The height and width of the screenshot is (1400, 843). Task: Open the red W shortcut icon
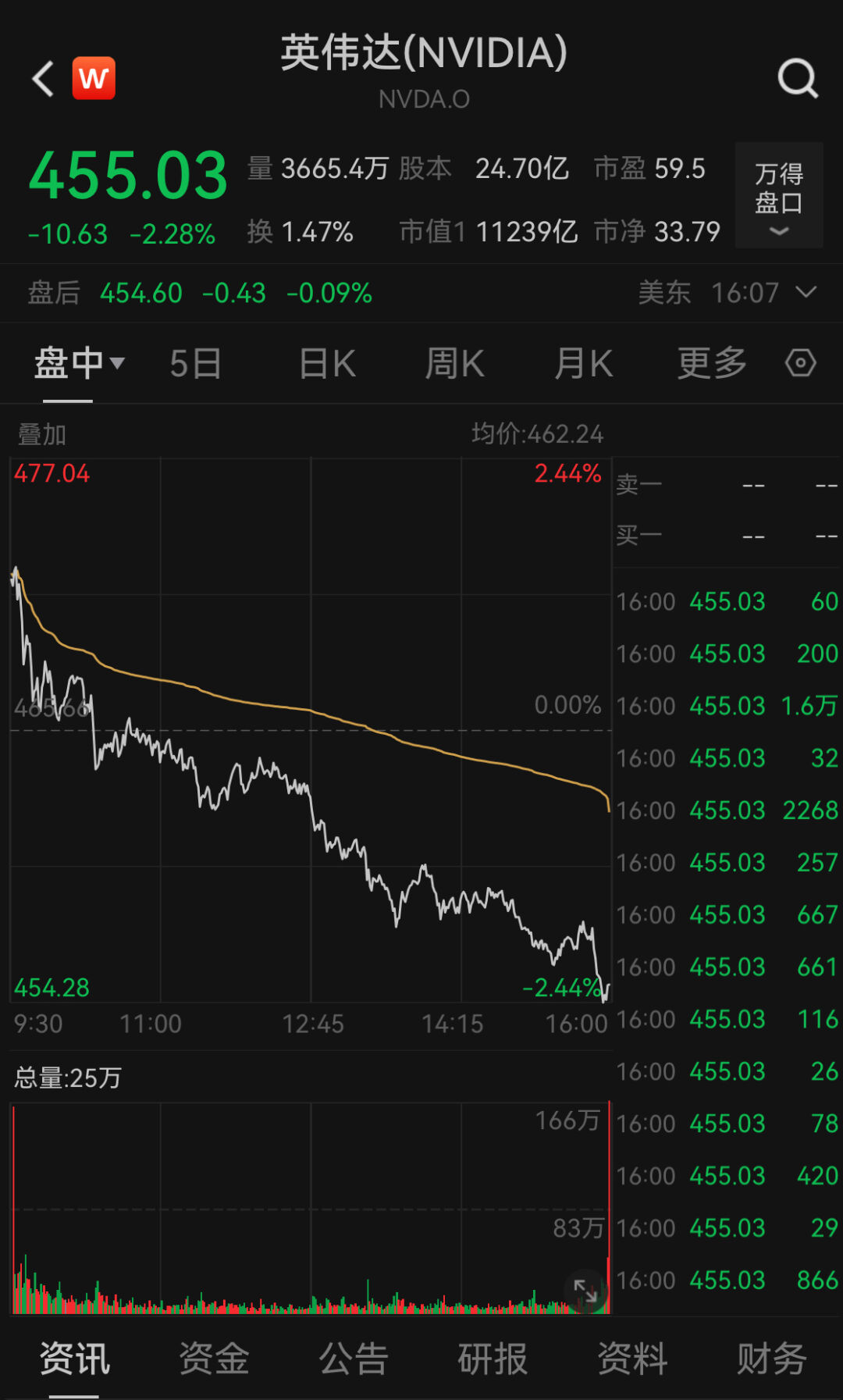[94, 79]
